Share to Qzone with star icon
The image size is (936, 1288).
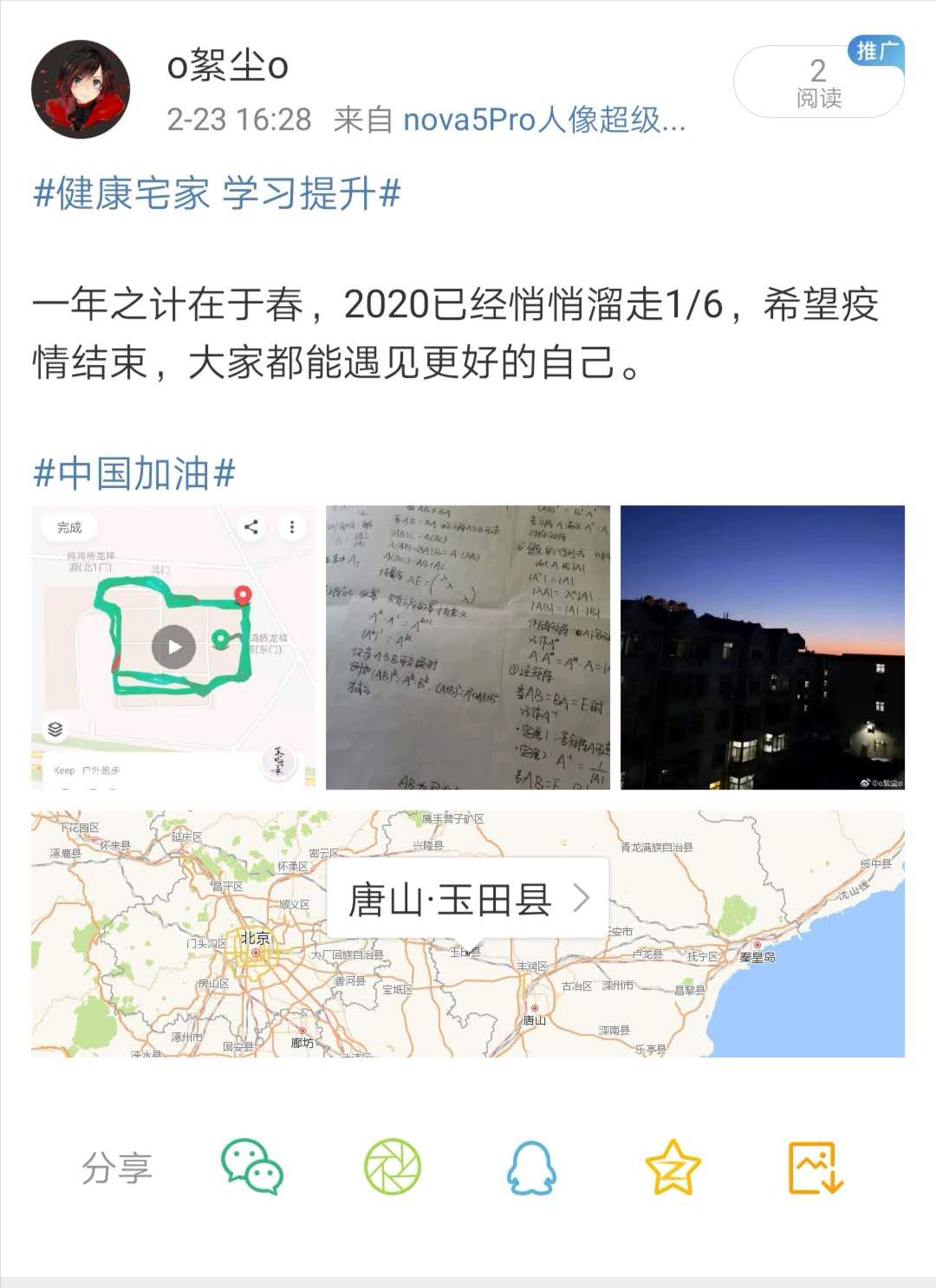coord(673,1167)
